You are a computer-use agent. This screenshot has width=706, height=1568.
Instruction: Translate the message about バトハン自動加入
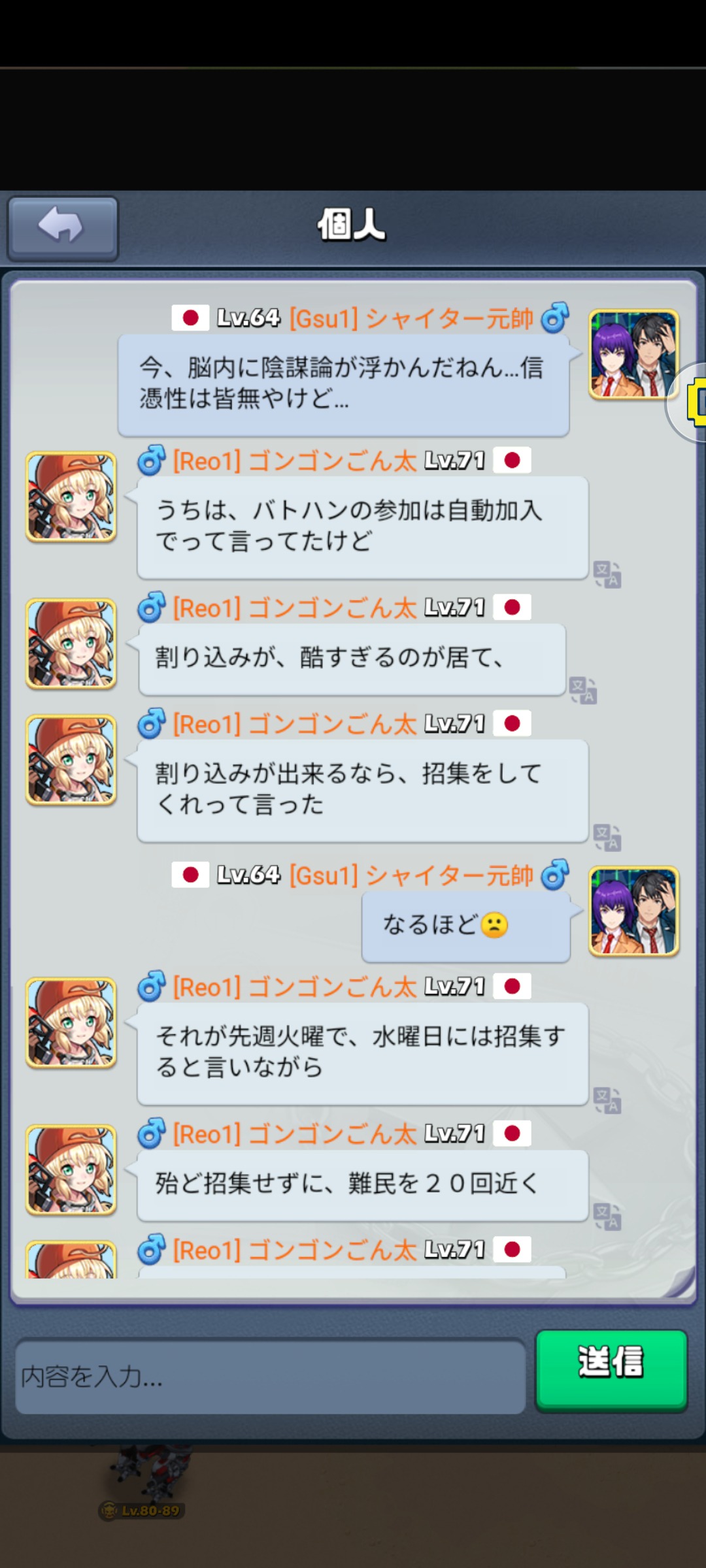point(607,575)
